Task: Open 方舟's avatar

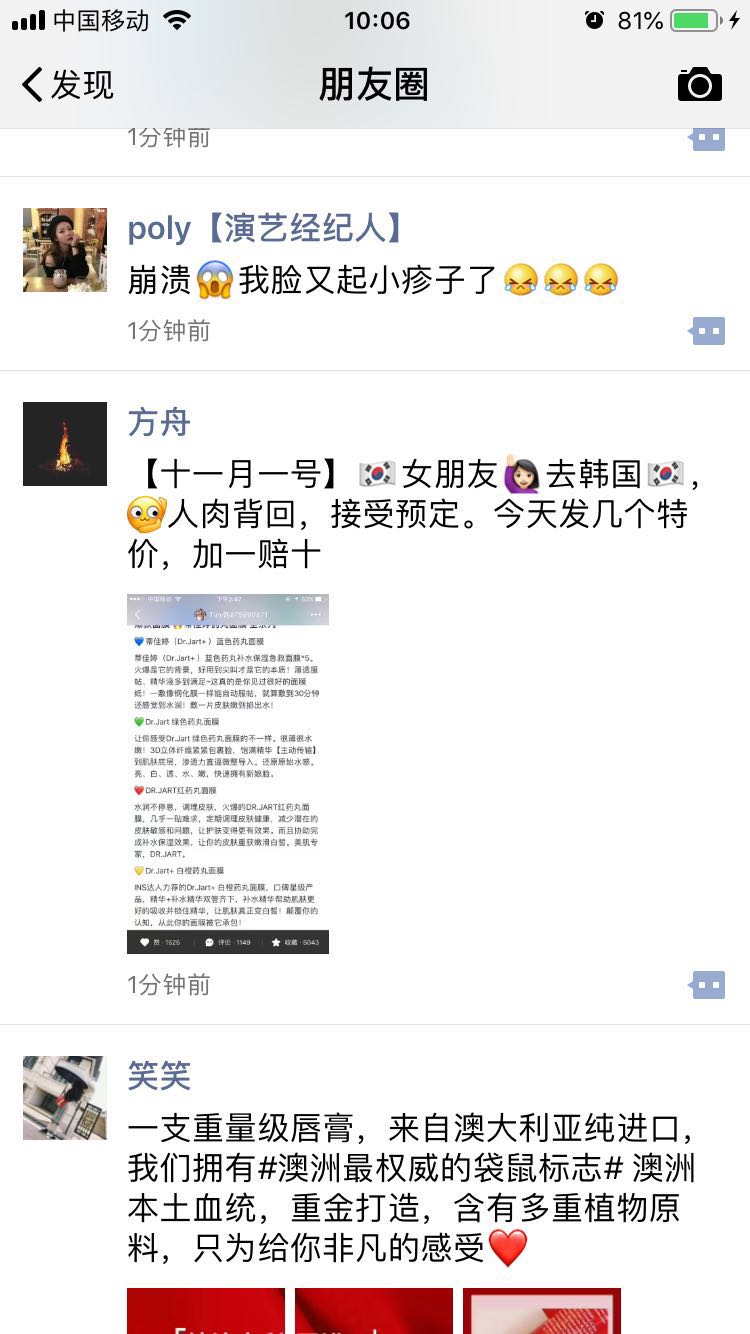Action: click(65, 444)
